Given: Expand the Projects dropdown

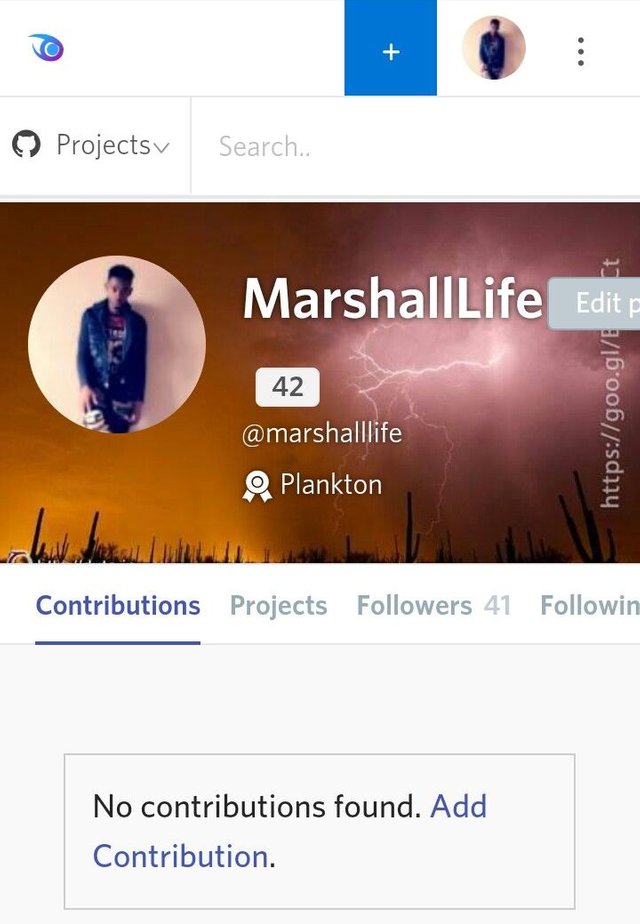Looking at the screenshot, I should [x=92, y=146].
